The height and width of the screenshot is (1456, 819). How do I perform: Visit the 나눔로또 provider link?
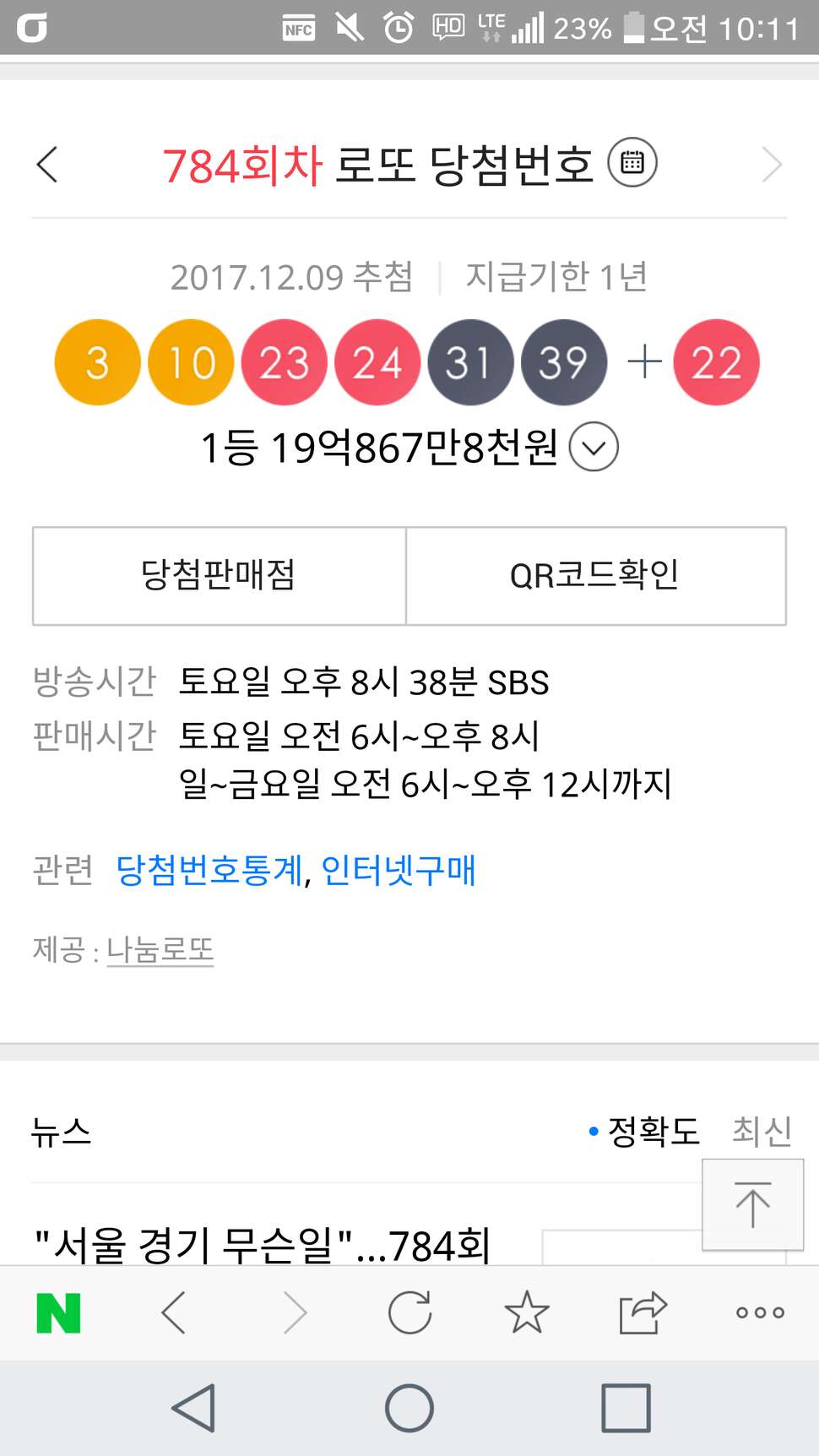(160, 950)
